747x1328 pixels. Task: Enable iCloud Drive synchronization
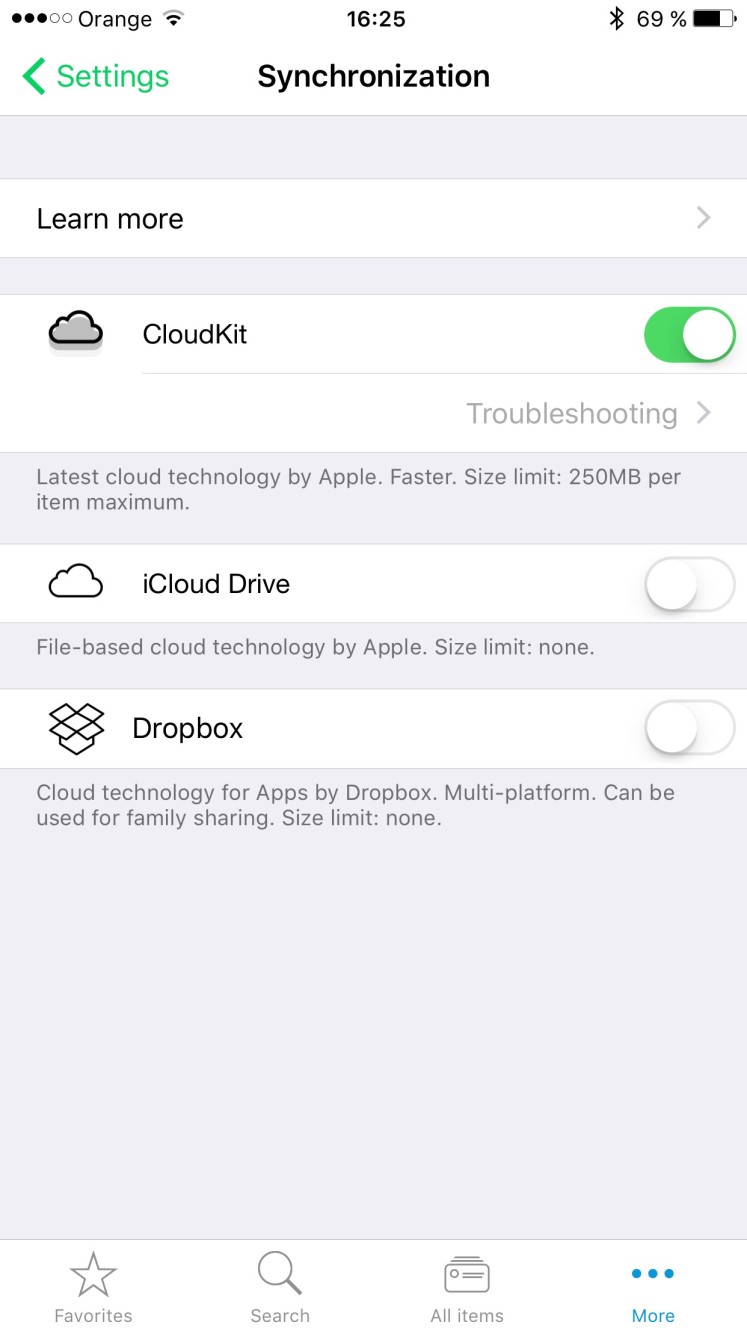pos(689,584)
